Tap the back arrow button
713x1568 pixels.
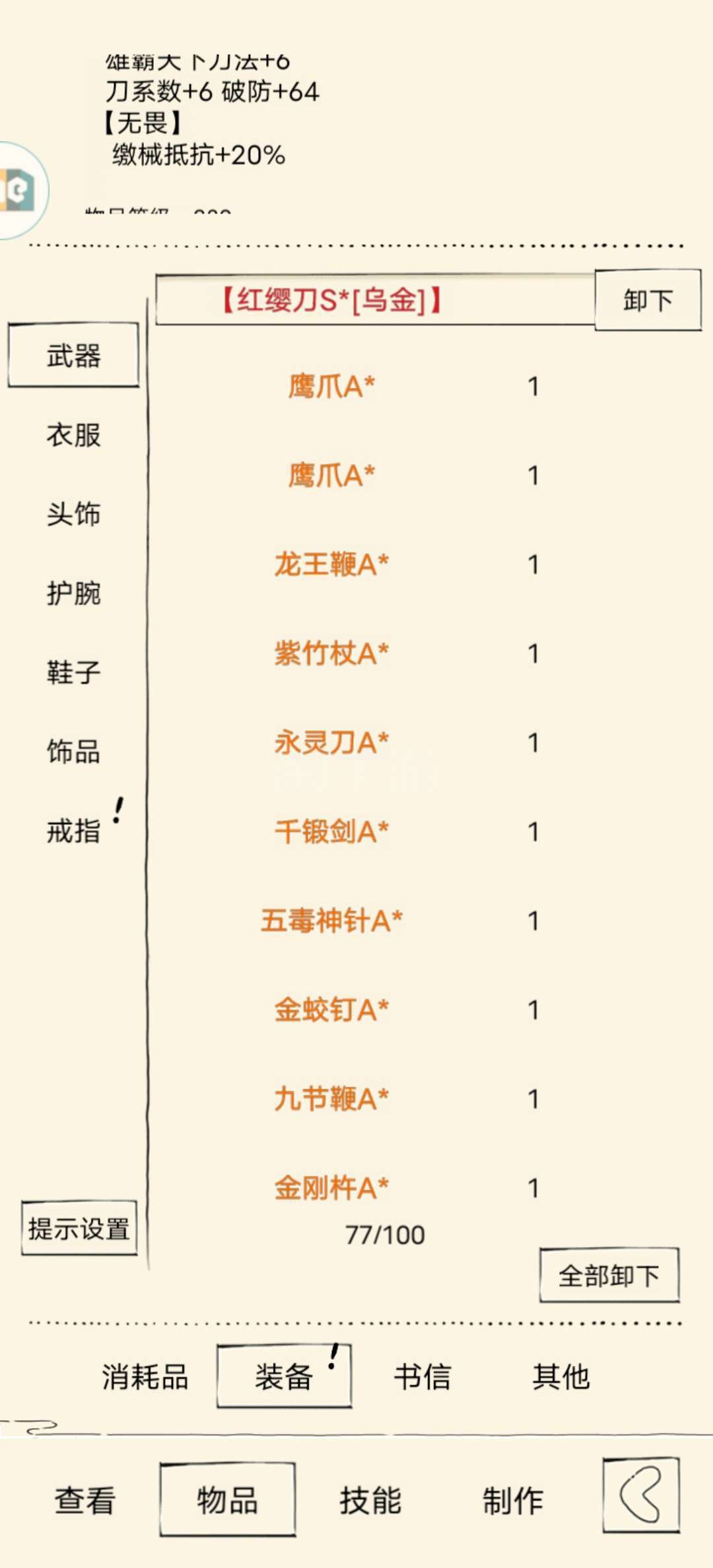(641, 1495)
